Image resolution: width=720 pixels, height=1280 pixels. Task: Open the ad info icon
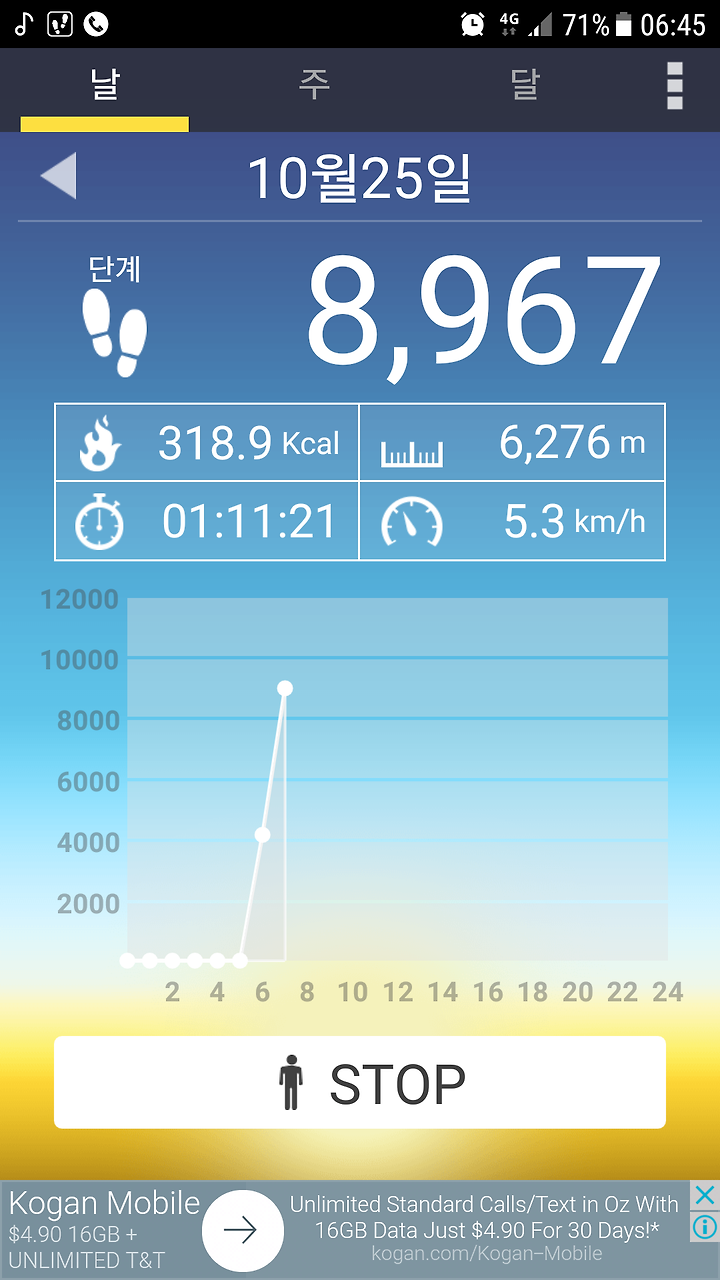(x=705, y=1226)
